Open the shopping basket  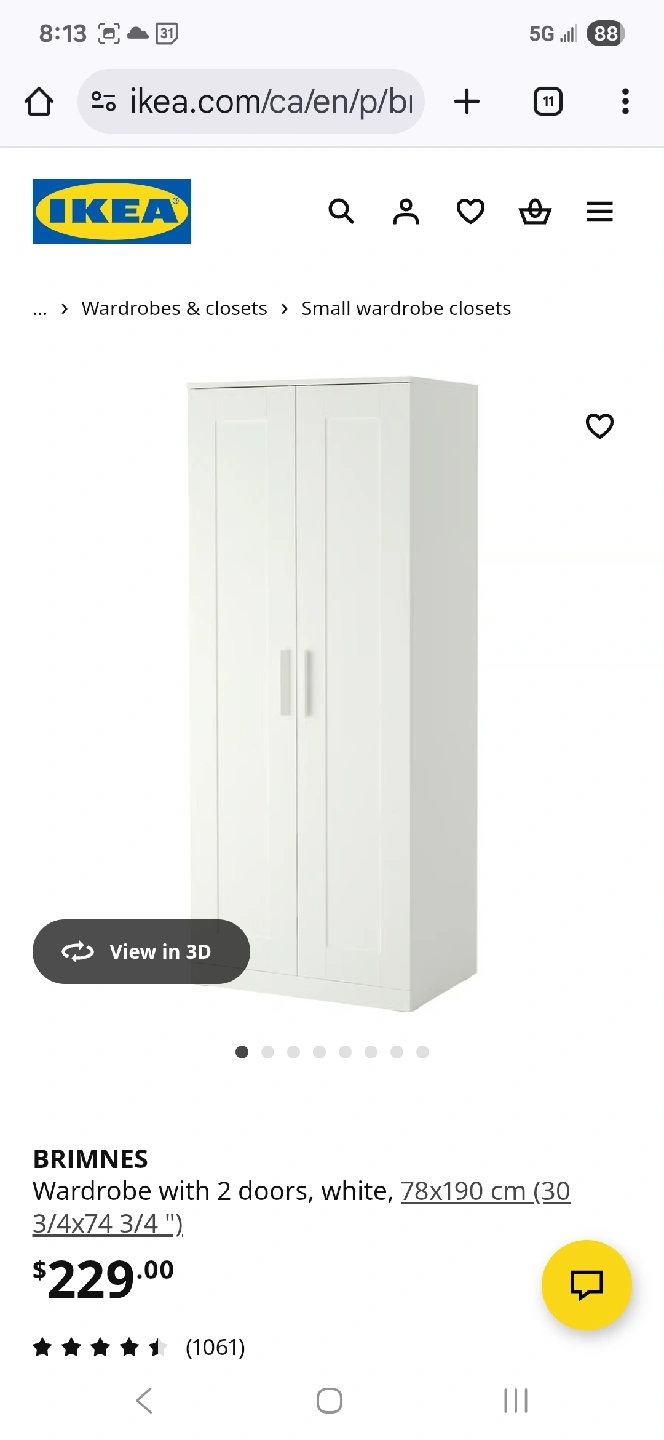[535, 211]
